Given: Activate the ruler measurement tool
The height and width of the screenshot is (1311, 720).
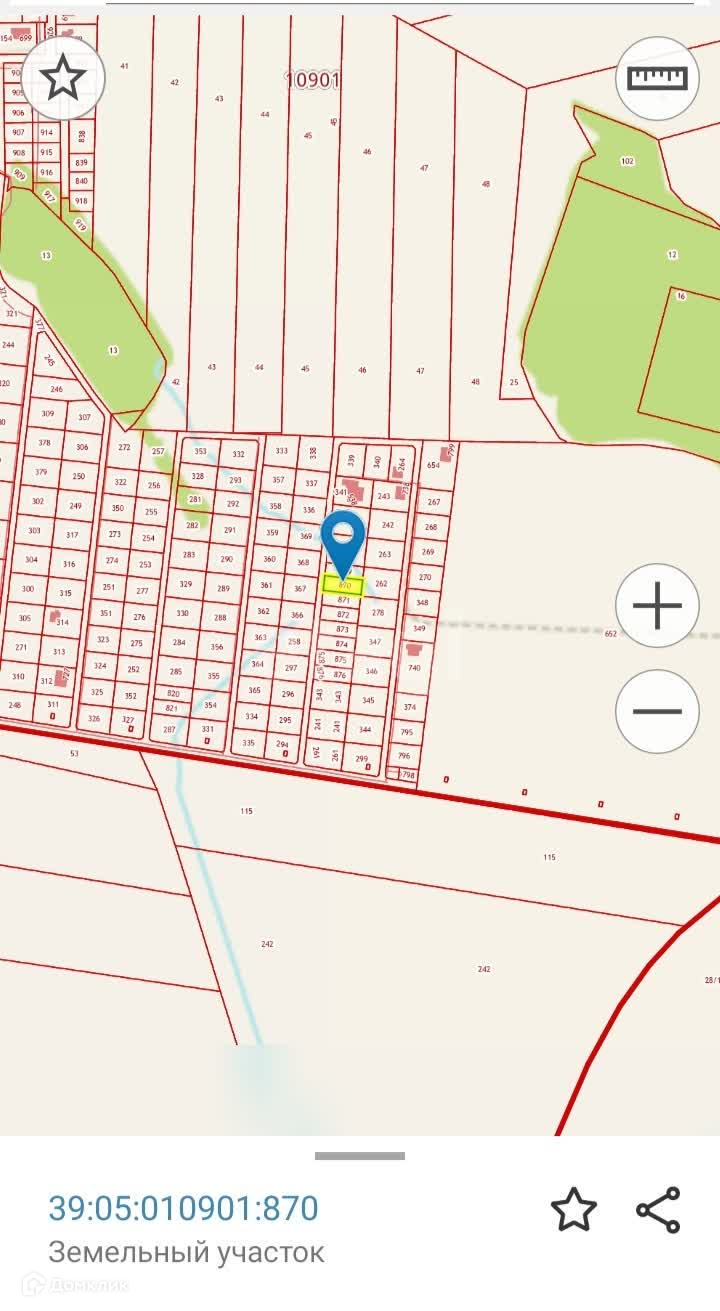Looking at the screenshot, I should 657,78.
